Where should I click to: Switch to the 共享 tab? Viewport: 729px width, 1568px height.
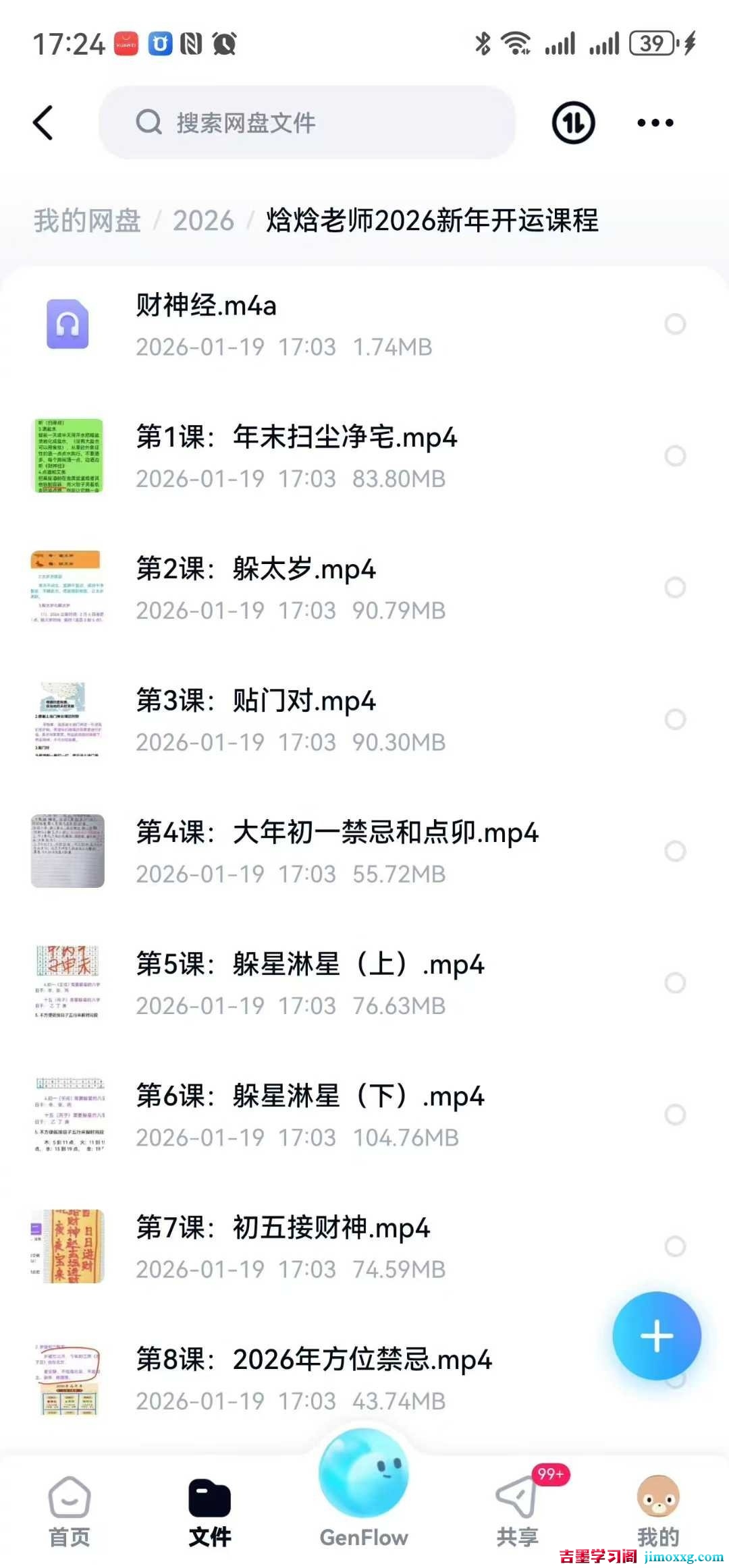(518, 1513)
